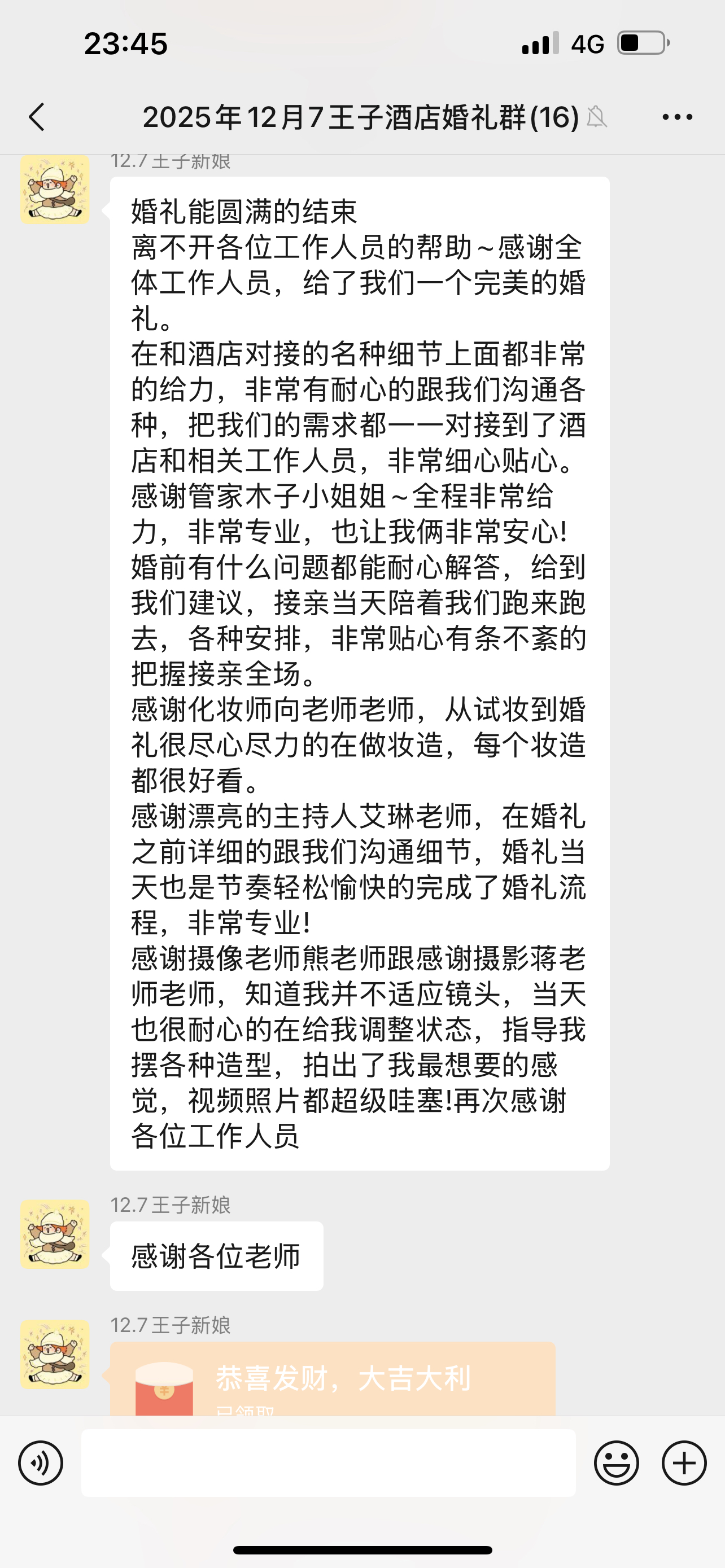725x1568 pixels.
Task: Open the group chat options menu
Action: pyautogui.click(x=677, y=117)
